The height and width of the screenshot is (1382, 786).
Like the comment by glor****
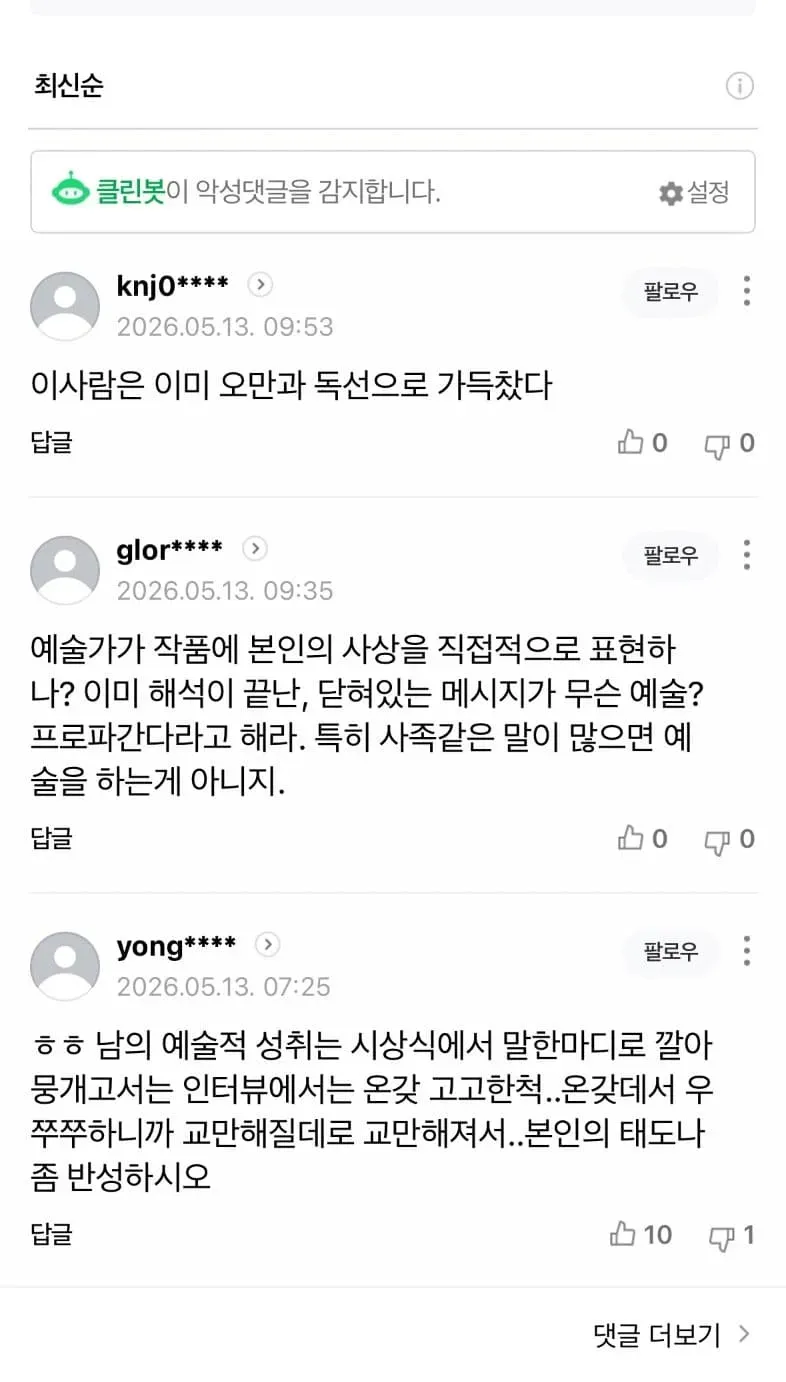coord(642,838)
